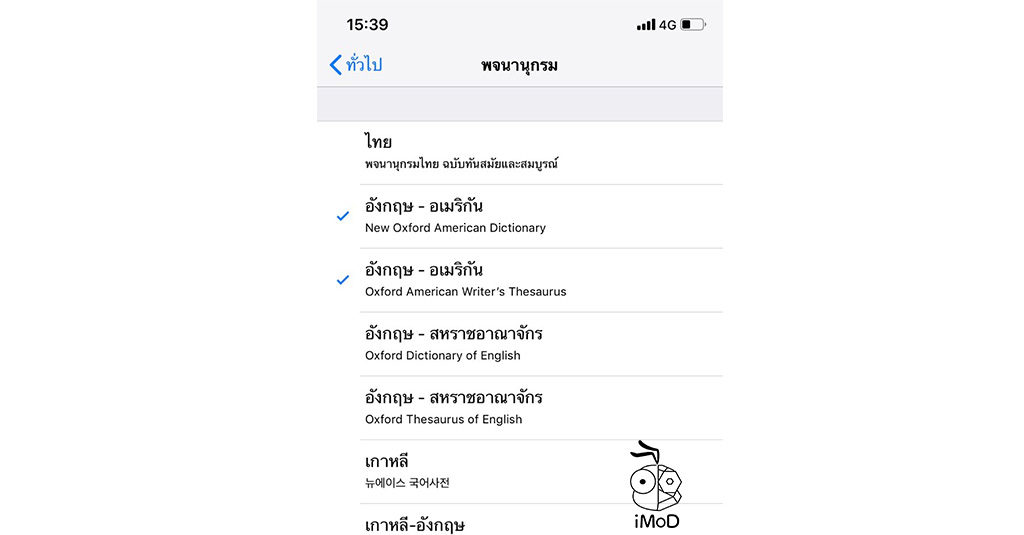Uncheck New Oxford American Dictionary

tap(519, 216)
